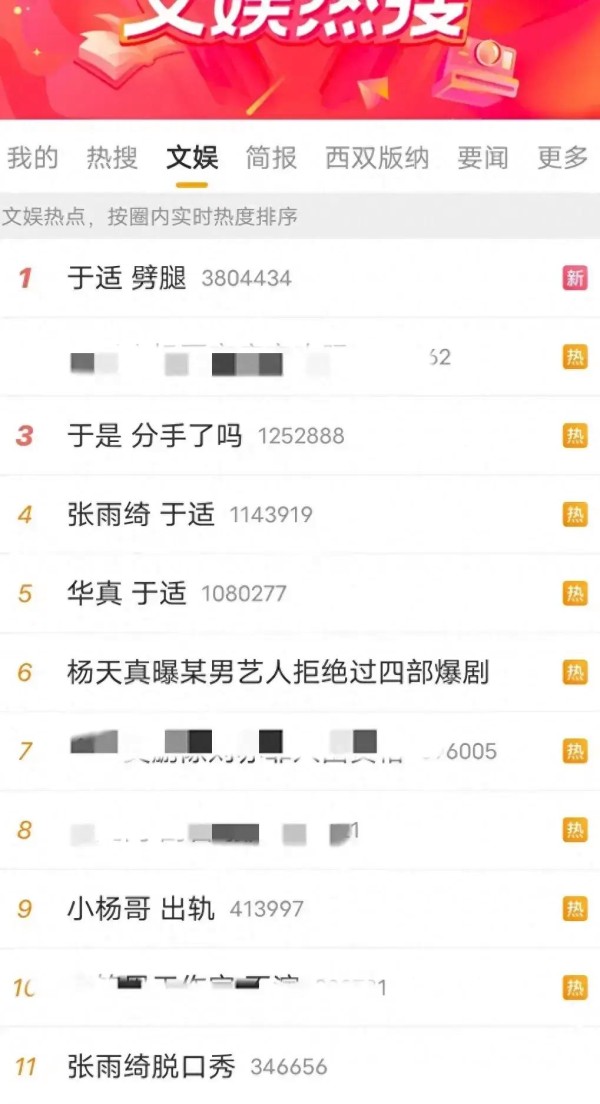The width and height of the screenshot is (600, 1104).
Task: Select the 文娱 tab
Action: click(x=192, y=157)
